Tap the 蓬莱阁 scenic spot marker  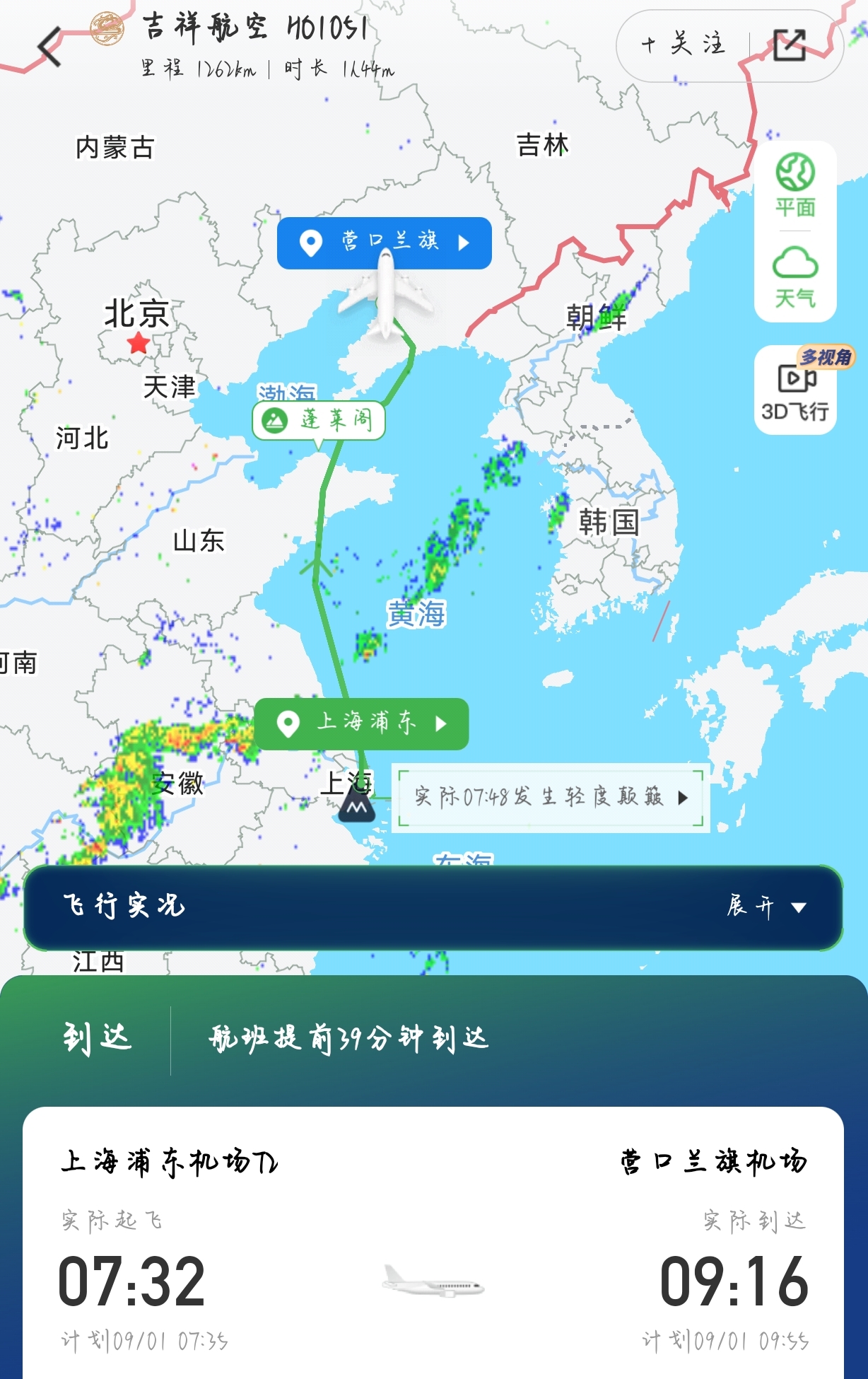[319, 421]
